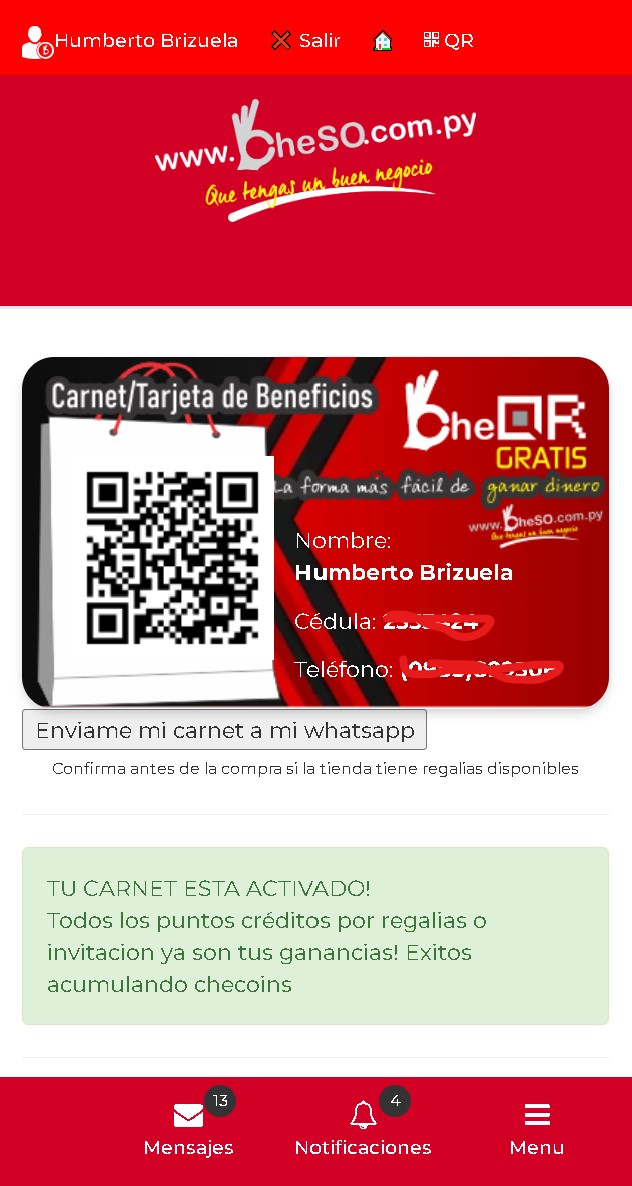Check Notificaciones bell

tap(363, 1130)
